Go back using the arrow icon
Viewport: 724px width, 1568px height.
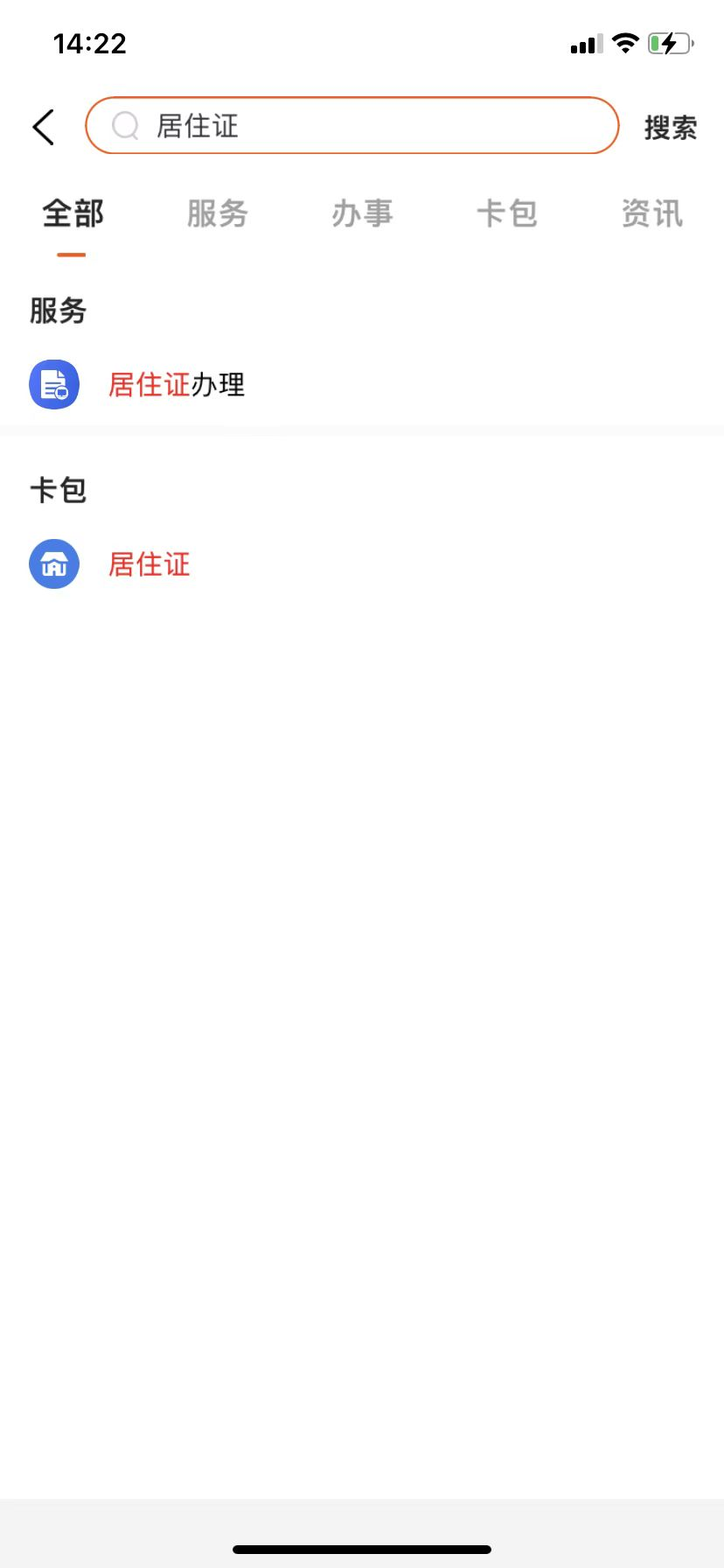click(x=44, y=127)
